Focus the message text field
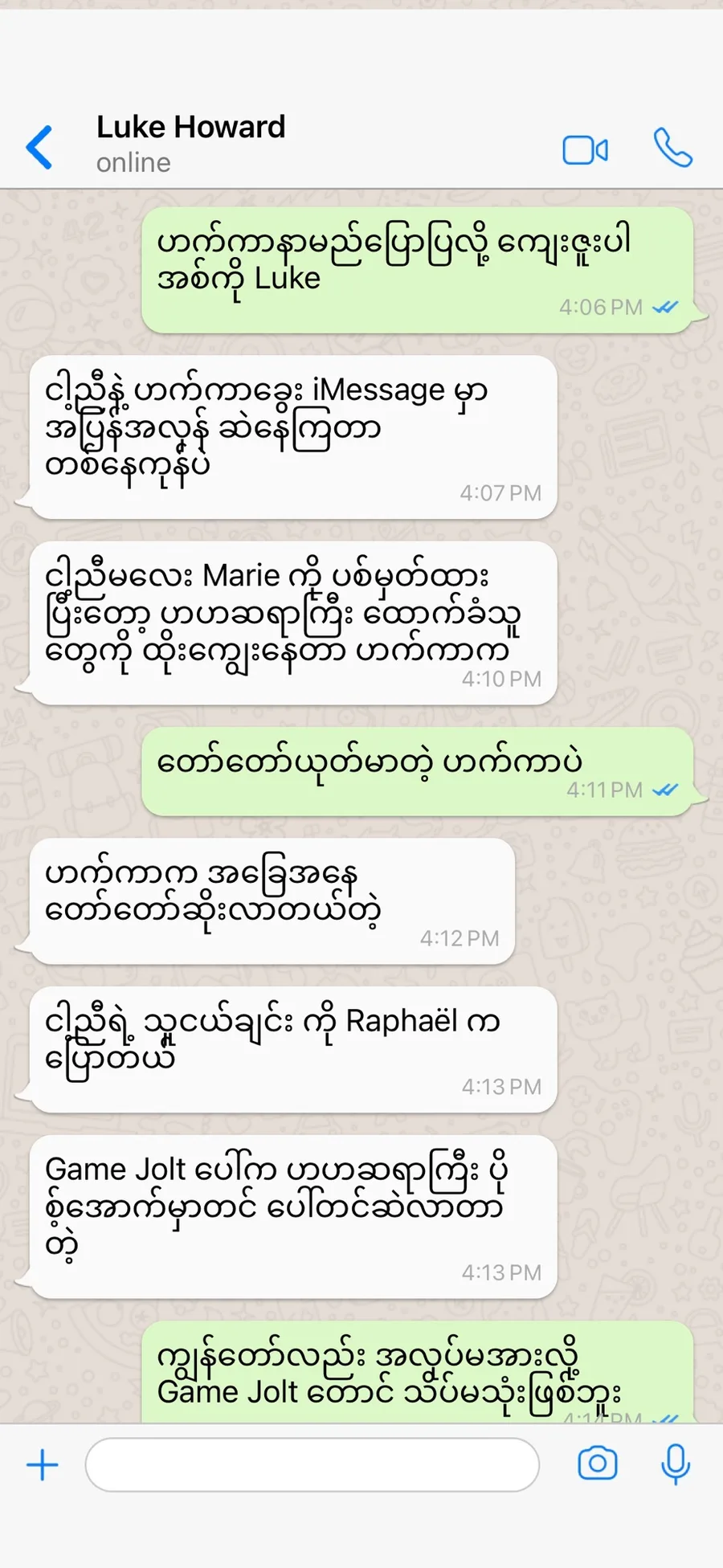 pos(312,1464)
